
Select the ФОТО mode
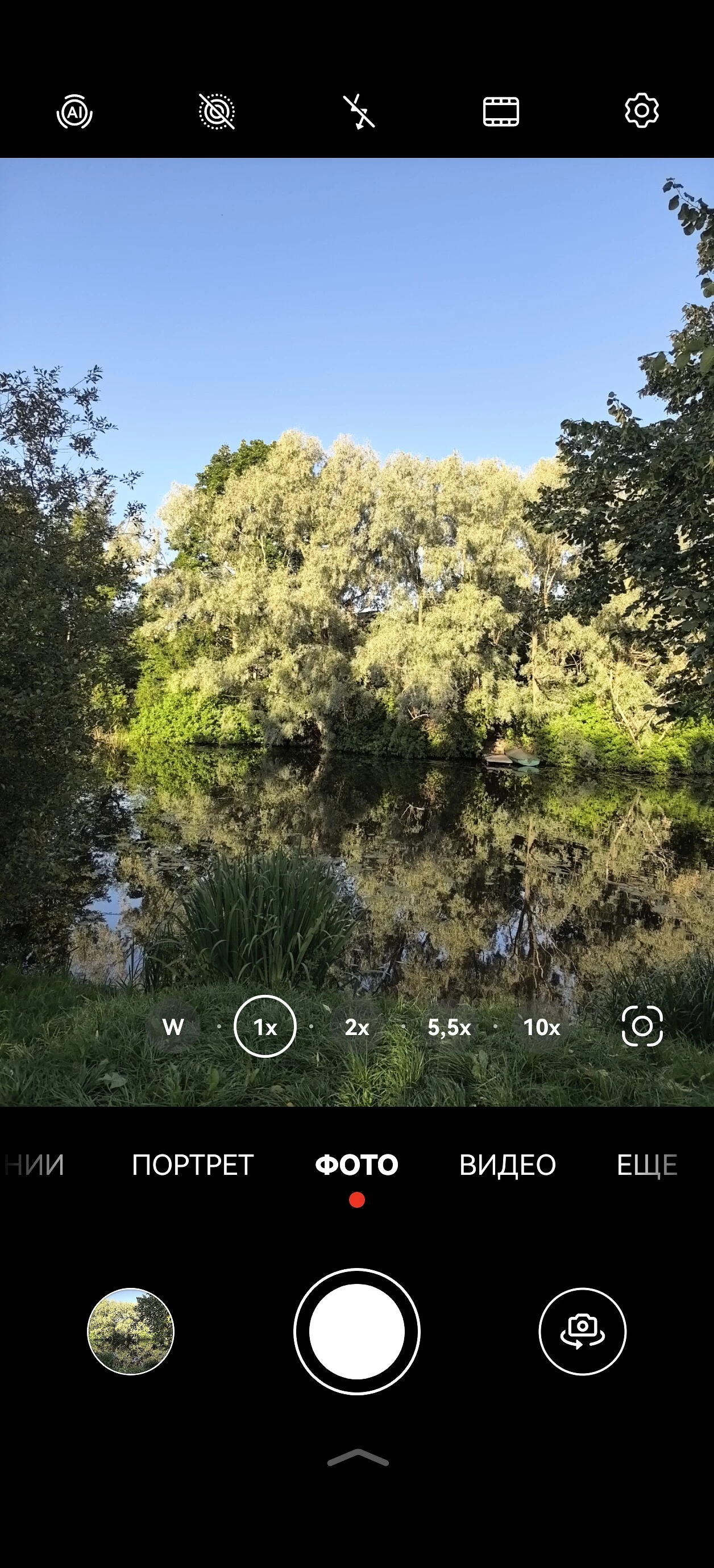(357, 1165)
